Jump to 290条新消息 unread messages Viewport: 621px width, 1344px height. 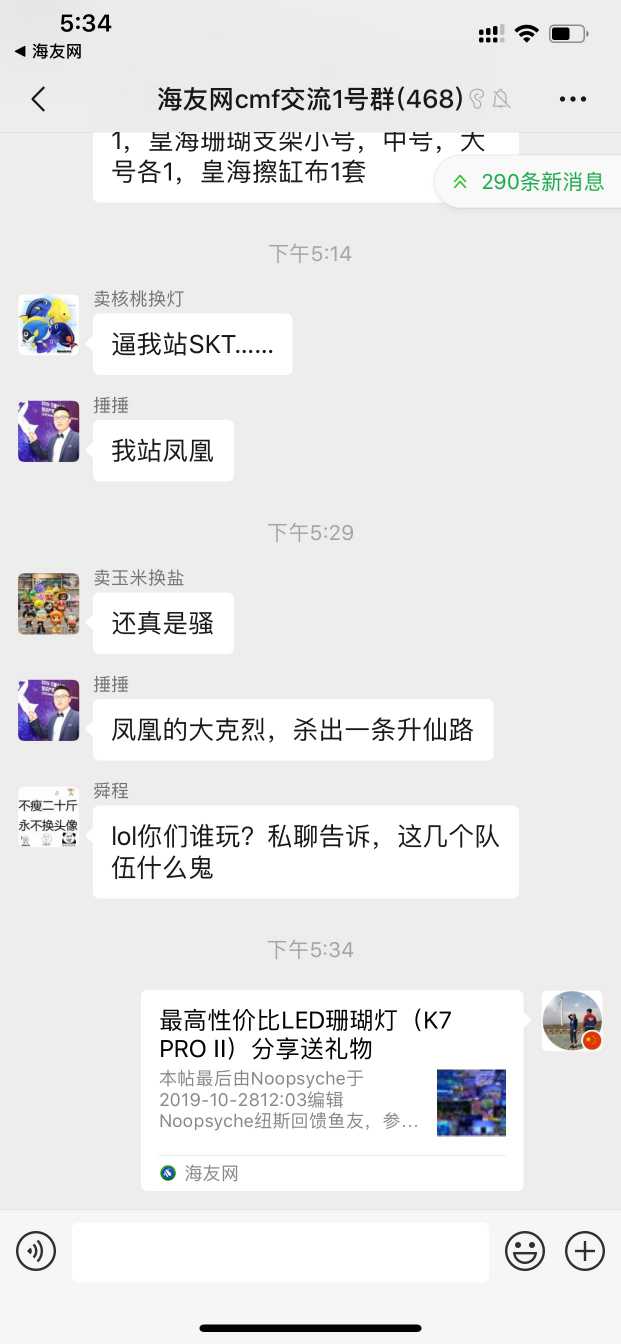(x=530, y=182)
